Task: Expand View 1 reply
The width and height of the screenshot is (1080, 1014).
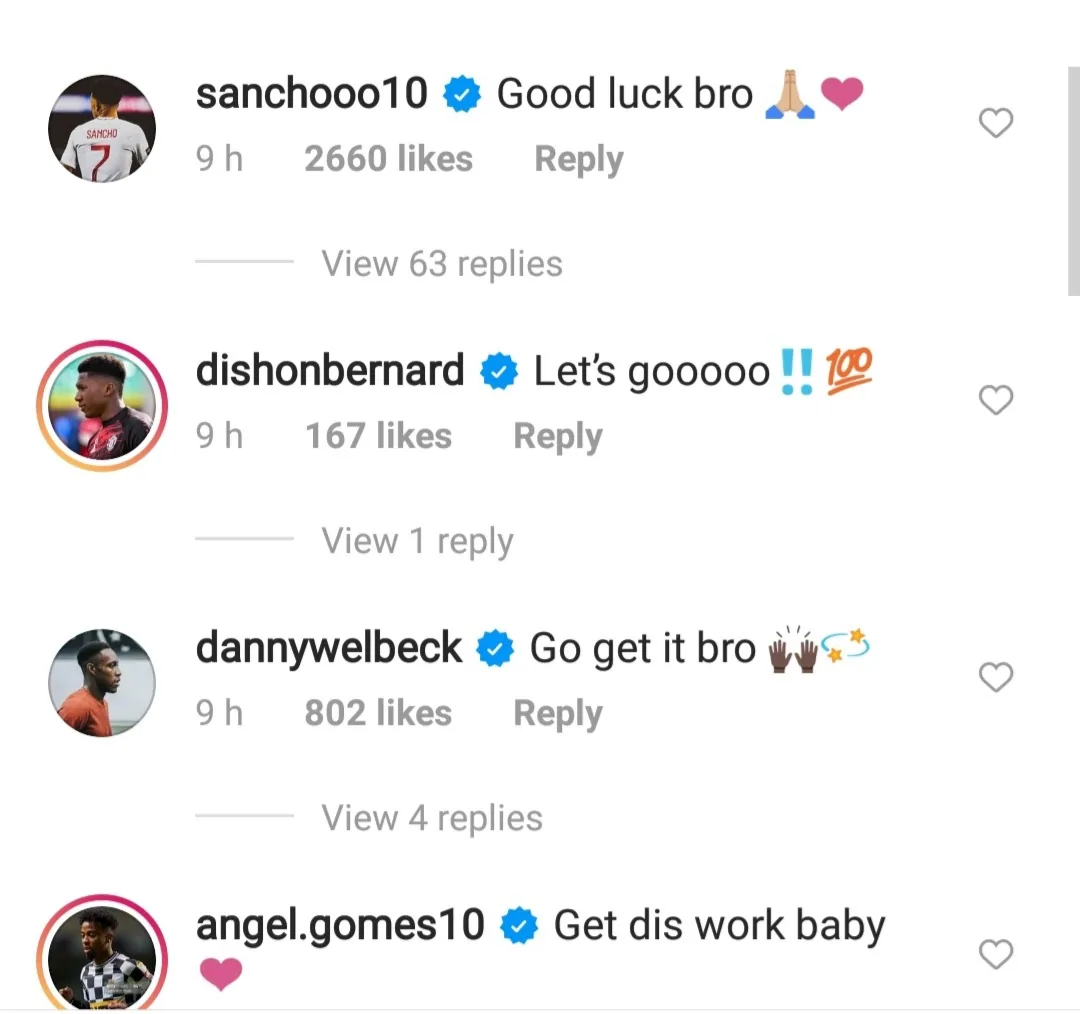Action: pos(417,541)
